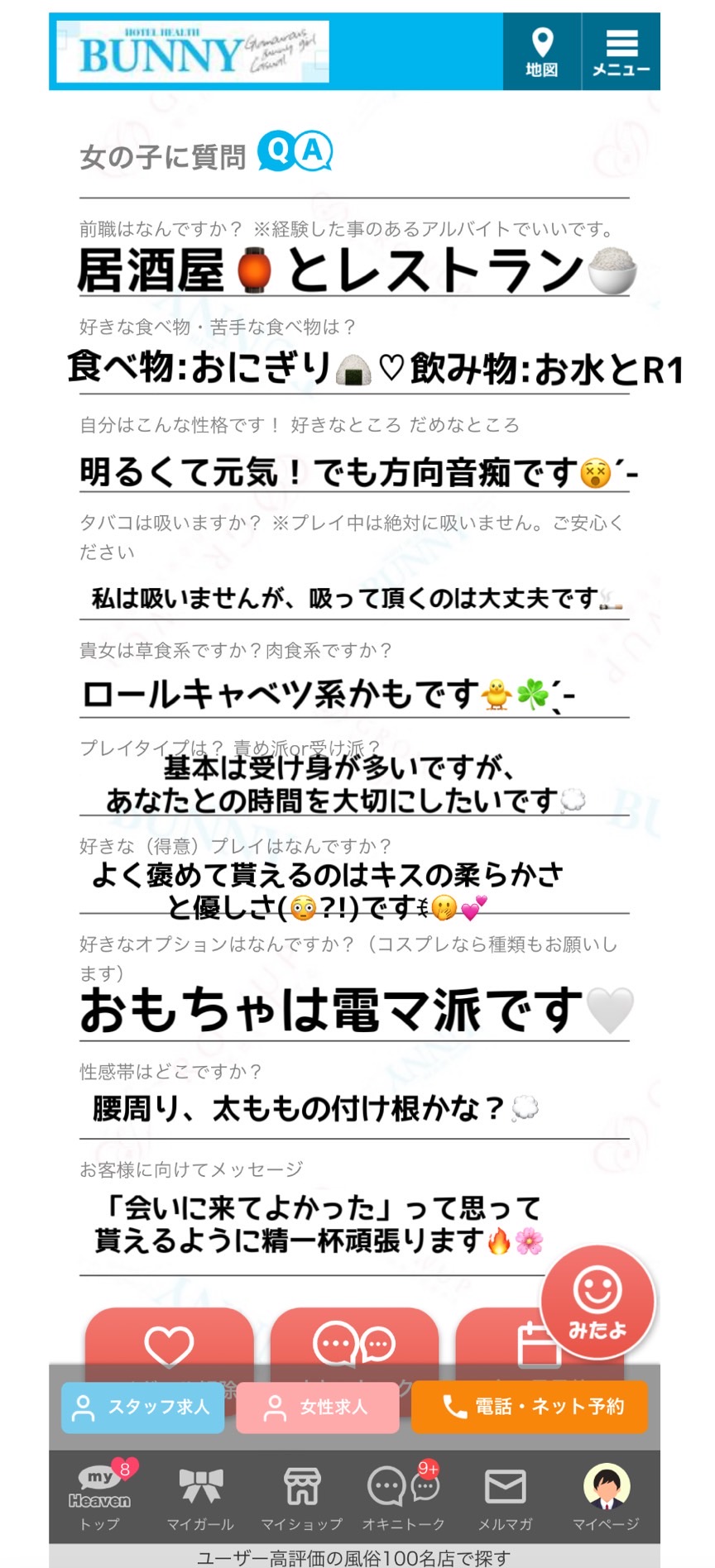The height and width of the screenshot is (1568, 715).
Task: Tap the red calendar reservation button
Action: coord(538,1344)
